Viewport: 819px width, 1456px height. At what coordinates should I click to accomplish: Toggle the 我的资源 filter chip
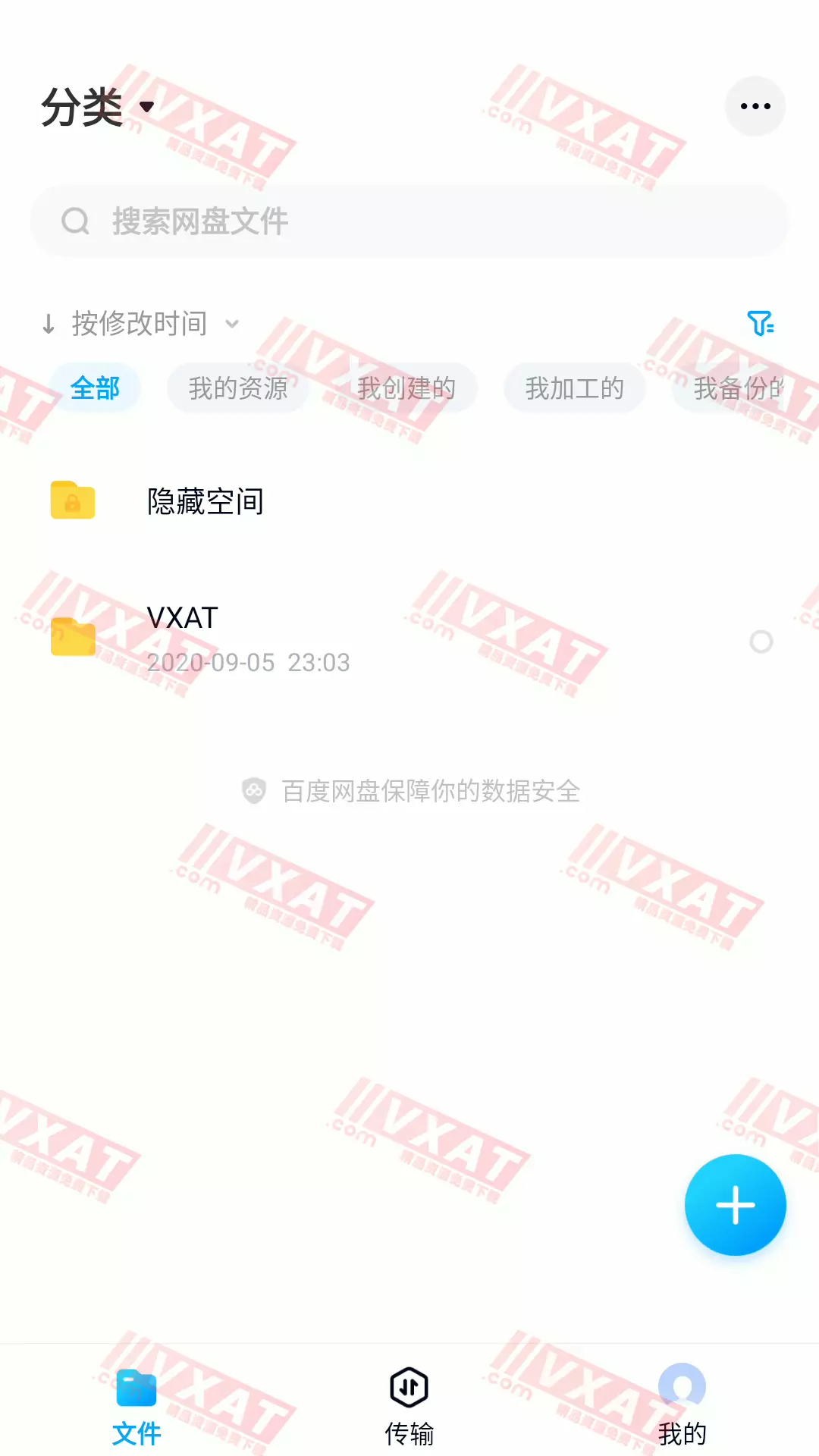pyautogui.click(x=237, y=388)
